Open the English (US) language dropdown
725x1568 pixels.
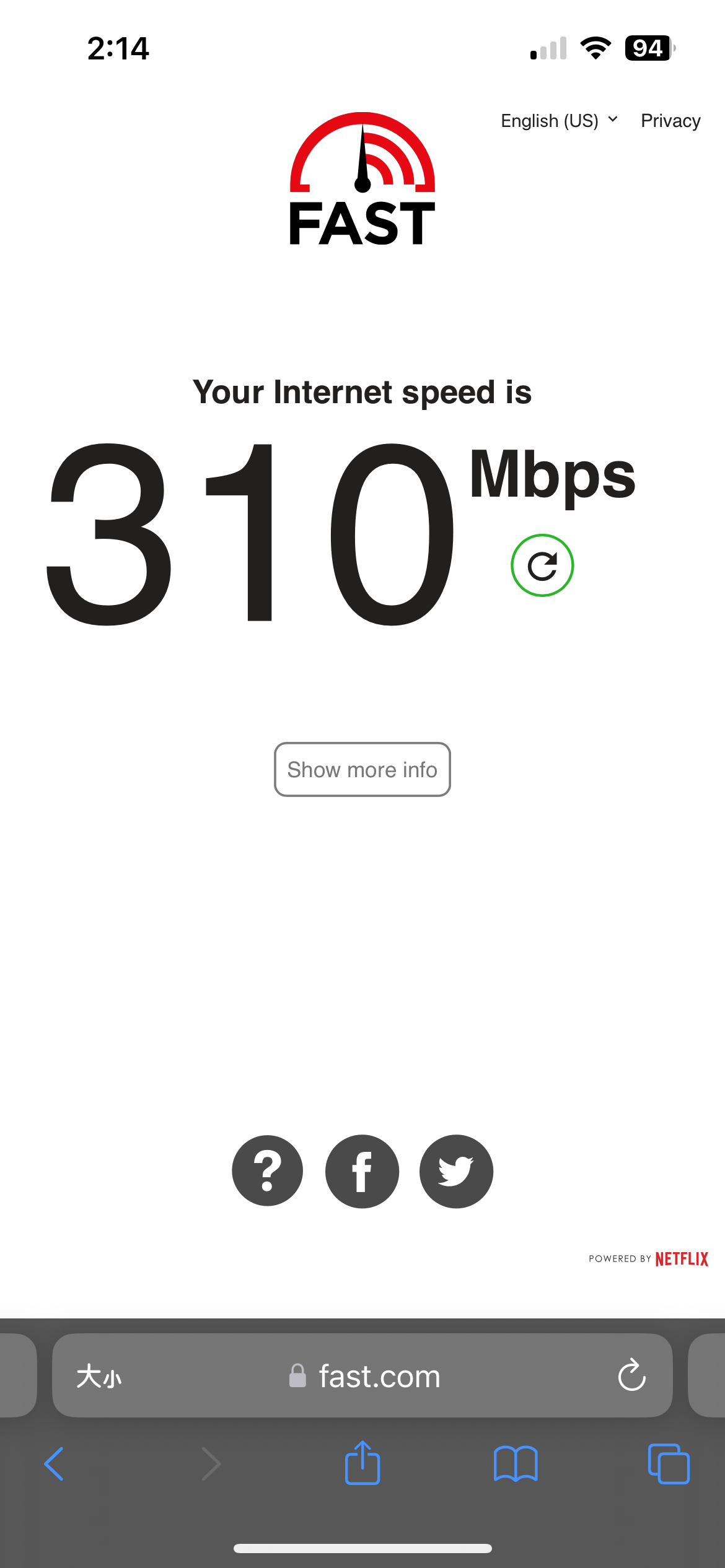pos(559,120)
